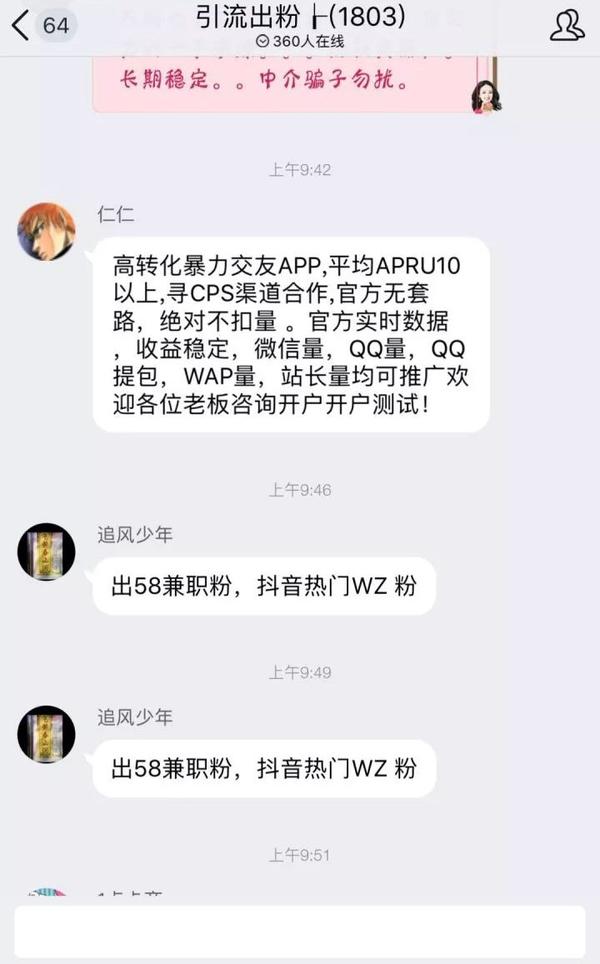Tap the message input field

[x=300, y=931]
